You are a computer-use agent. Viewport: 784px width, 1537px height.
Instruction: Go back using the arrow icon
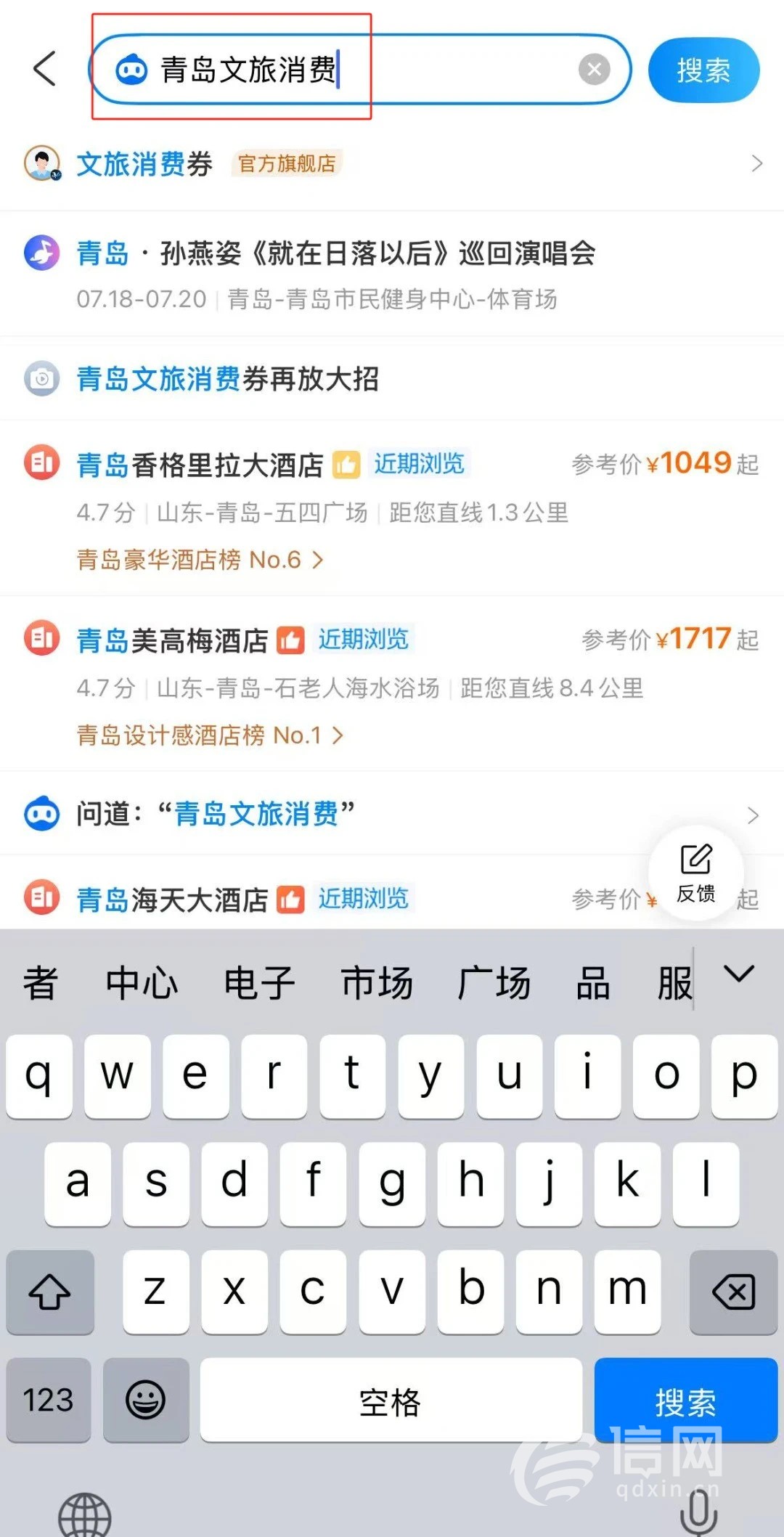(45, 69)
